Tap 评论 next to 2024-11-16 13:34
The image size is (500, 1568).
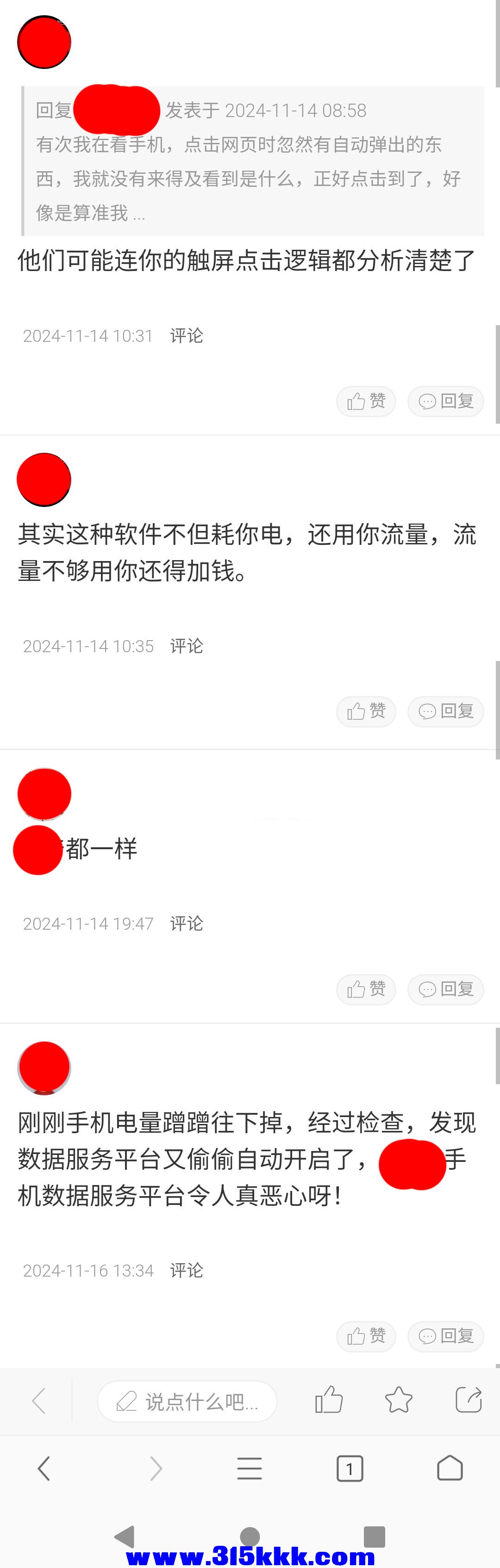click(187, 1270)
